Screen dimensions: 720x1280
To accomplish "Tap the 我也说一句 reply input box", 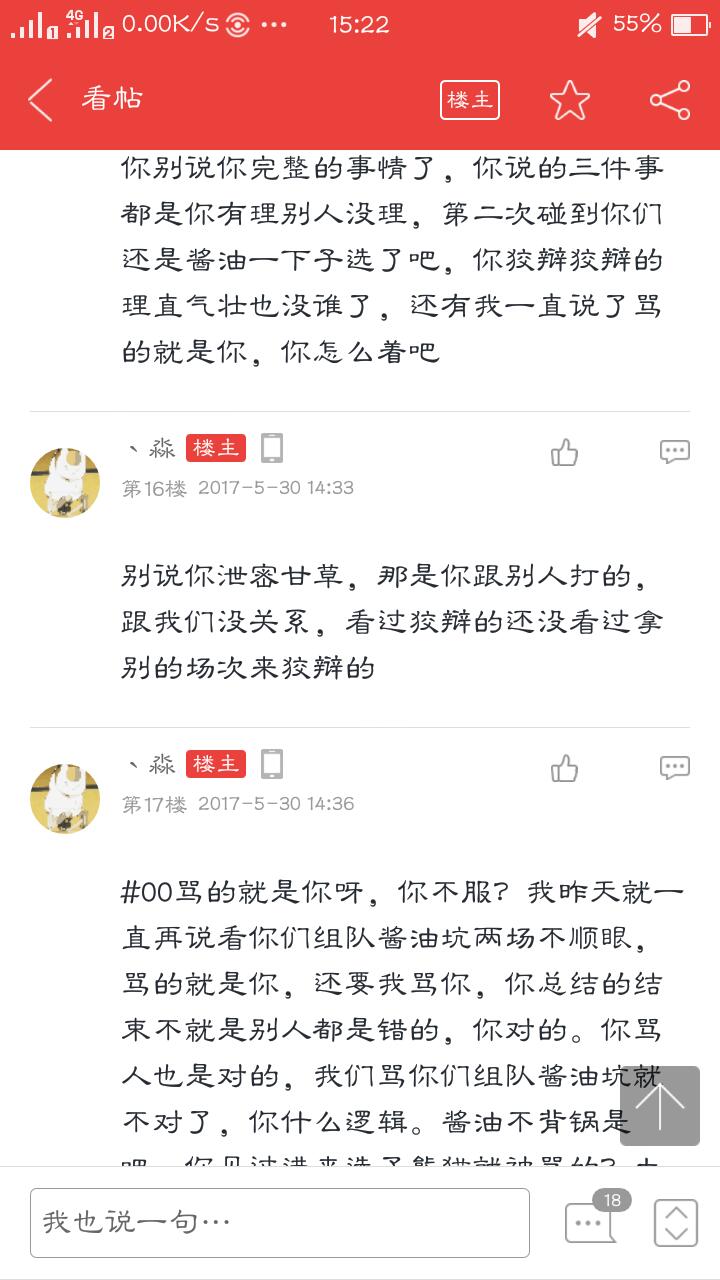I will click(280, 1222).
